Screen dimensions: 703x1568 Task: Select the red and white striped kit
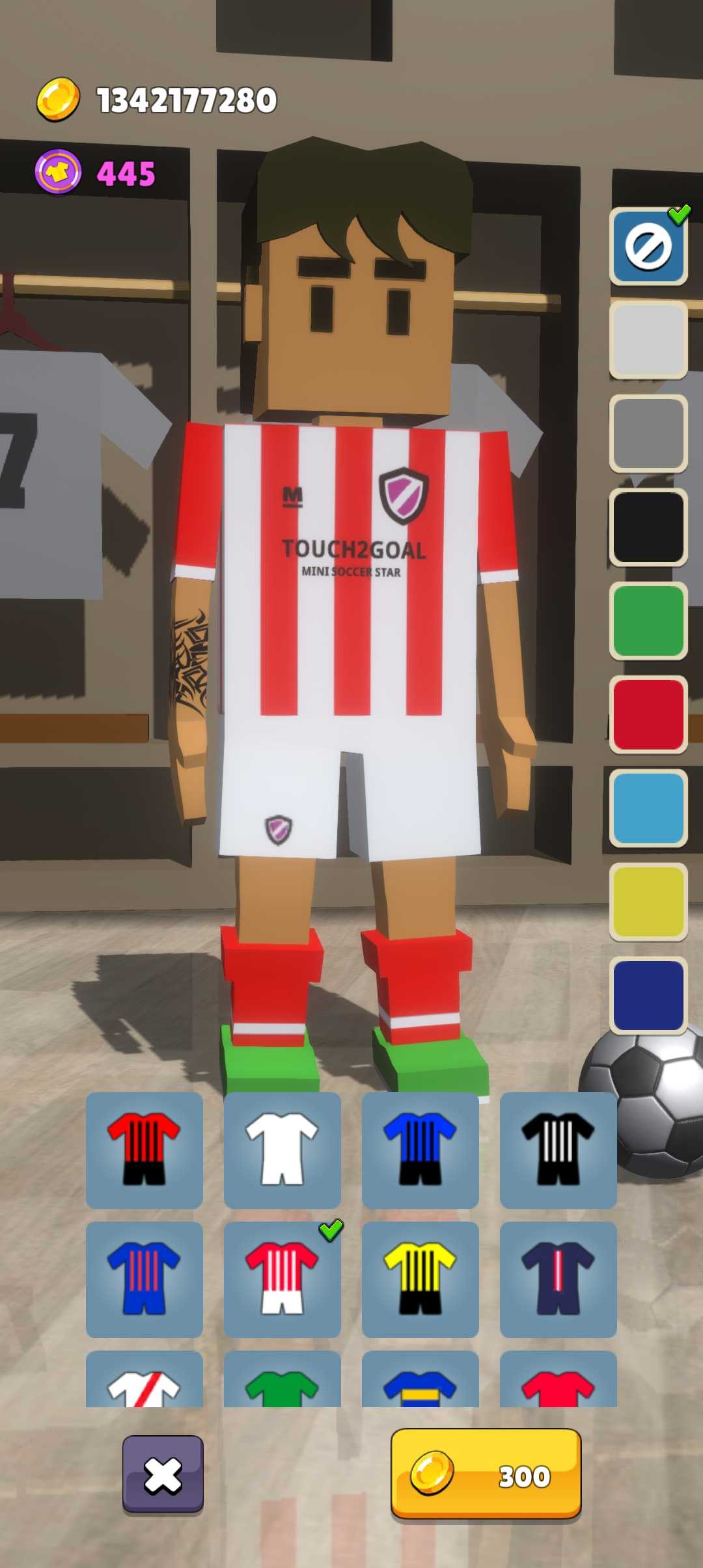pyautogui.click(x=283, y=1280)
